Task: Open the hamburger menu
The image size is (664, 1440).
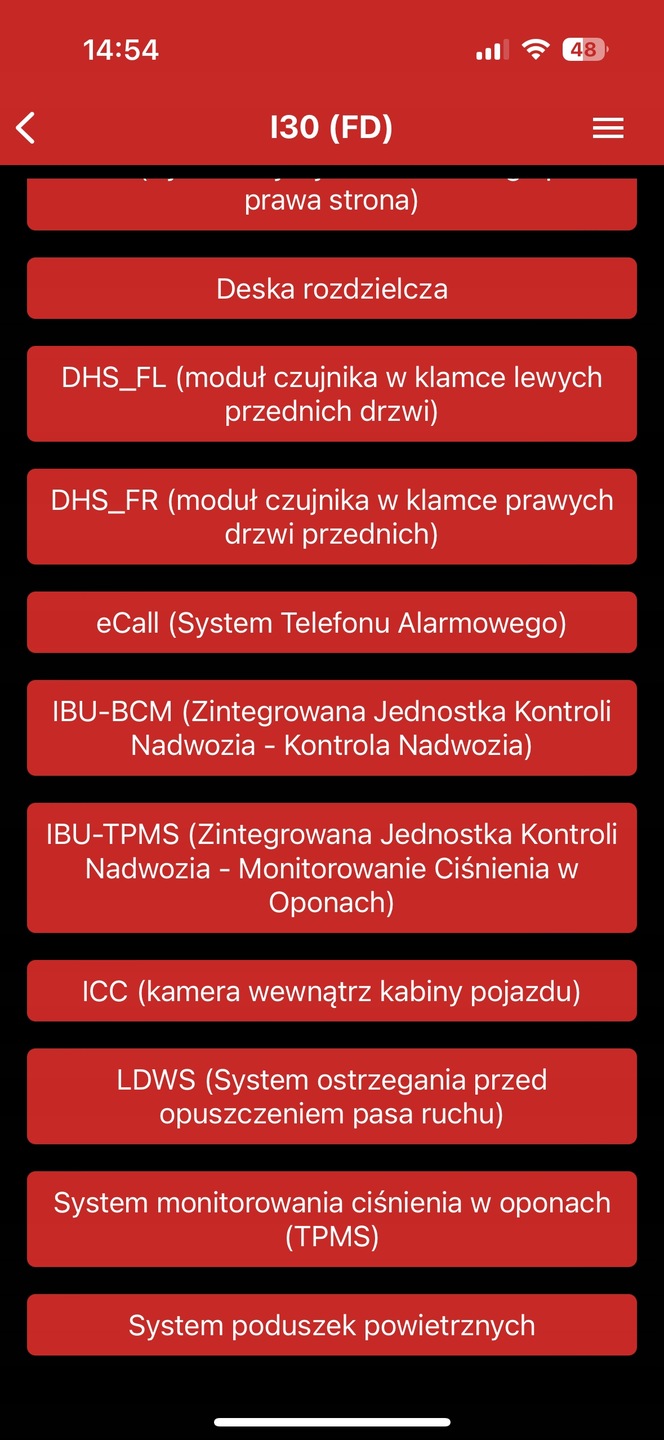Action: (608, 128)
